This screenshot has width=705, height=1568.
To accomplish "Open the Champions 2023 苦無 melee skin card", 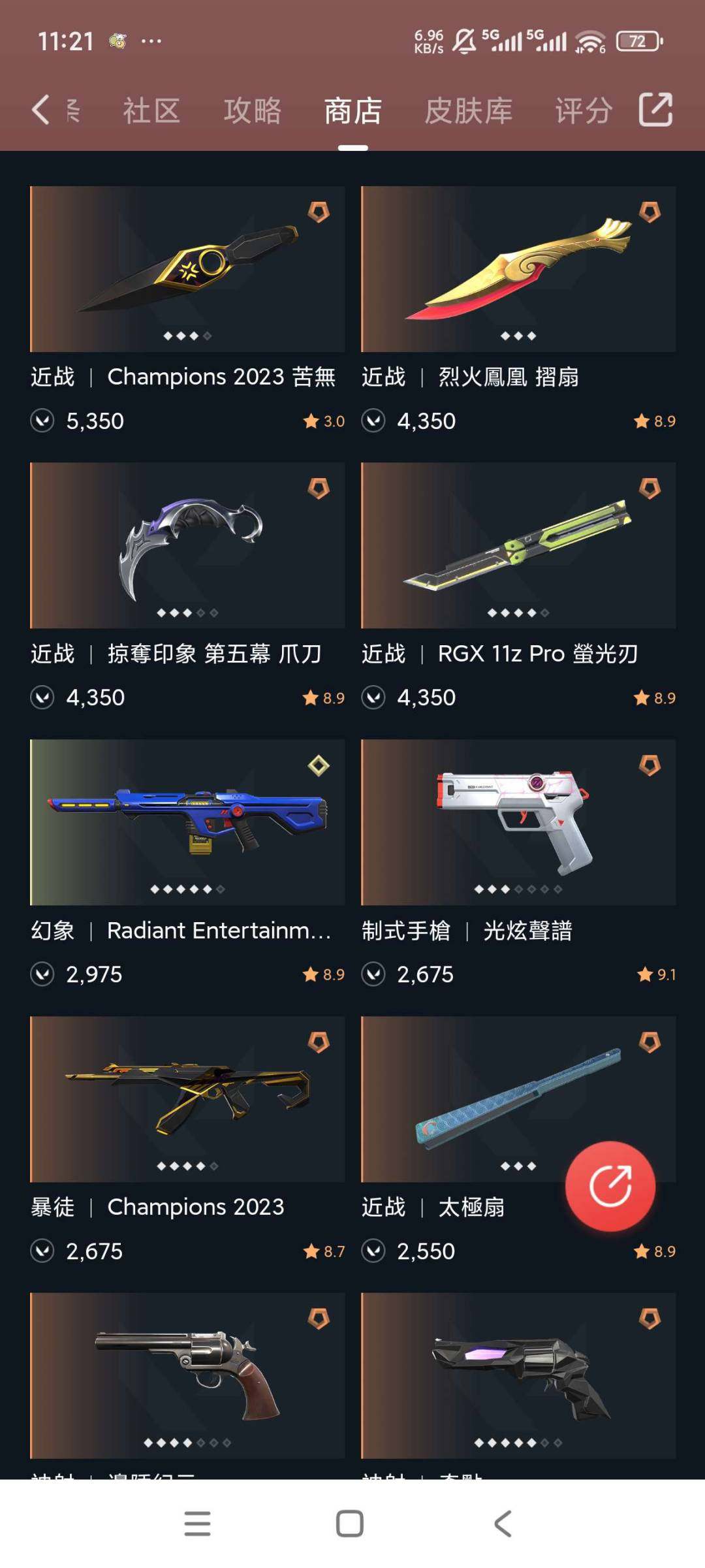I will pyautogui.click(x=187, y=269).
